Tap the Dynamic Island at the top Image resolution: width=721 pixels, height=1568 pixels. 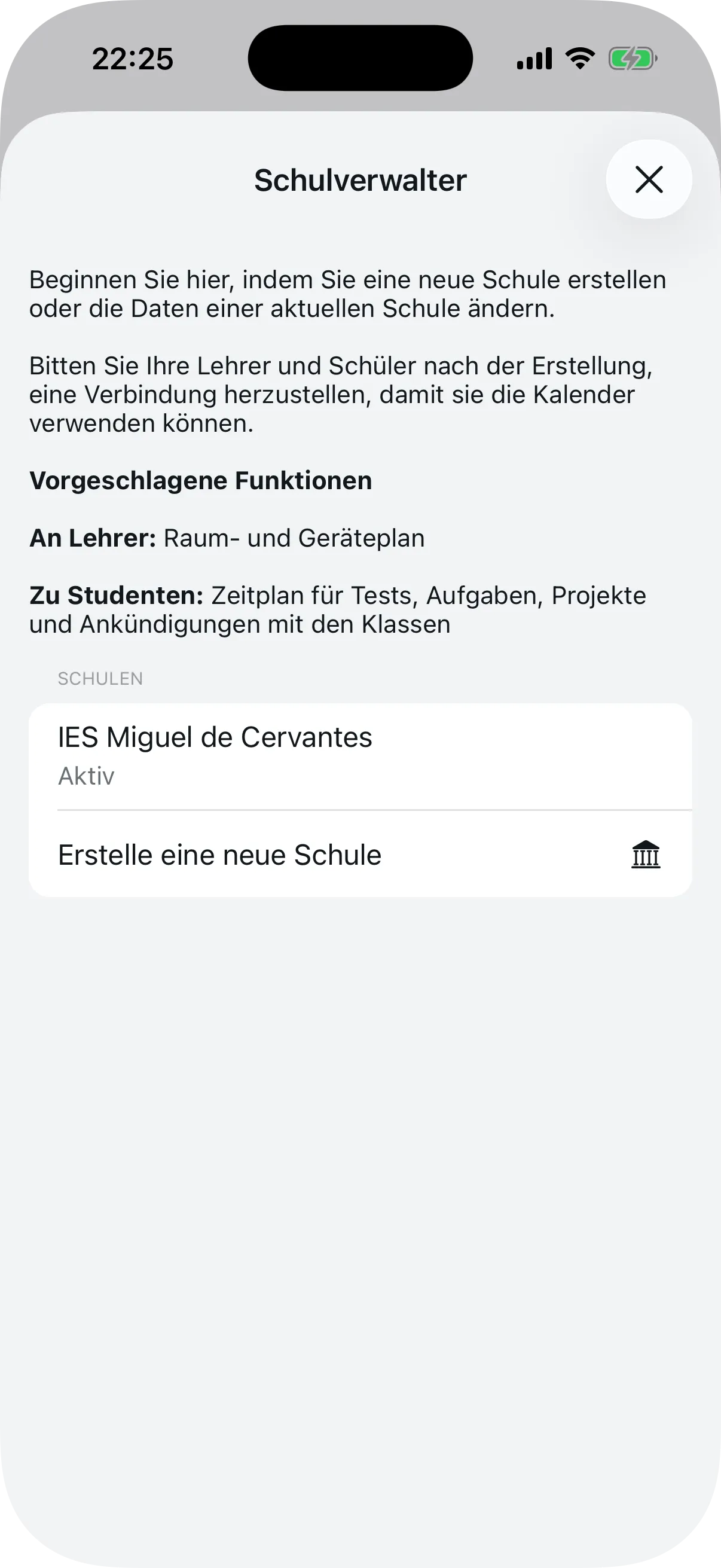[360, 55]
